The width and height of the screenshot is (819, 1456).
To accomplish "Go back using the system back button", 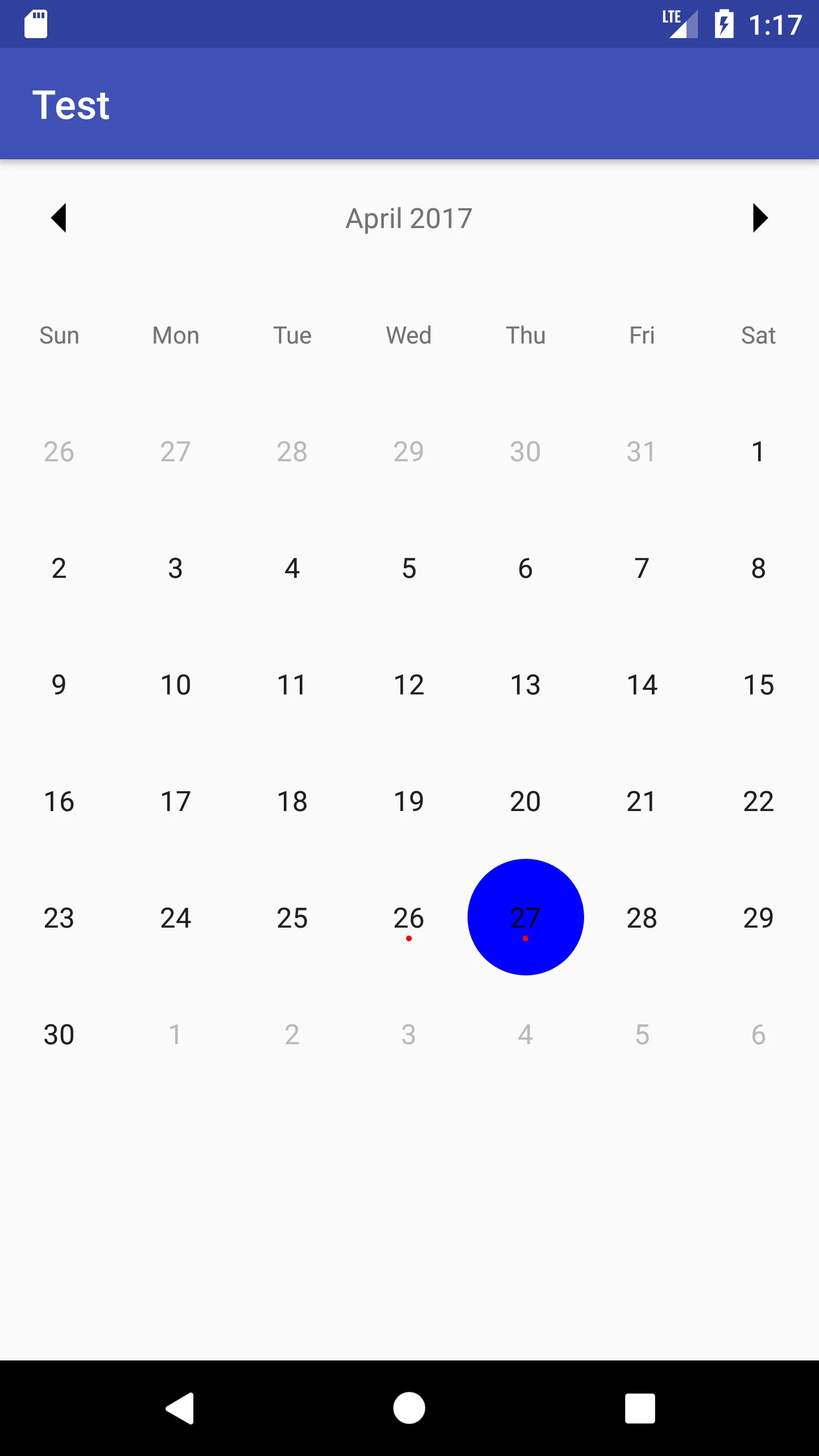I will (x=180, y=1408).
